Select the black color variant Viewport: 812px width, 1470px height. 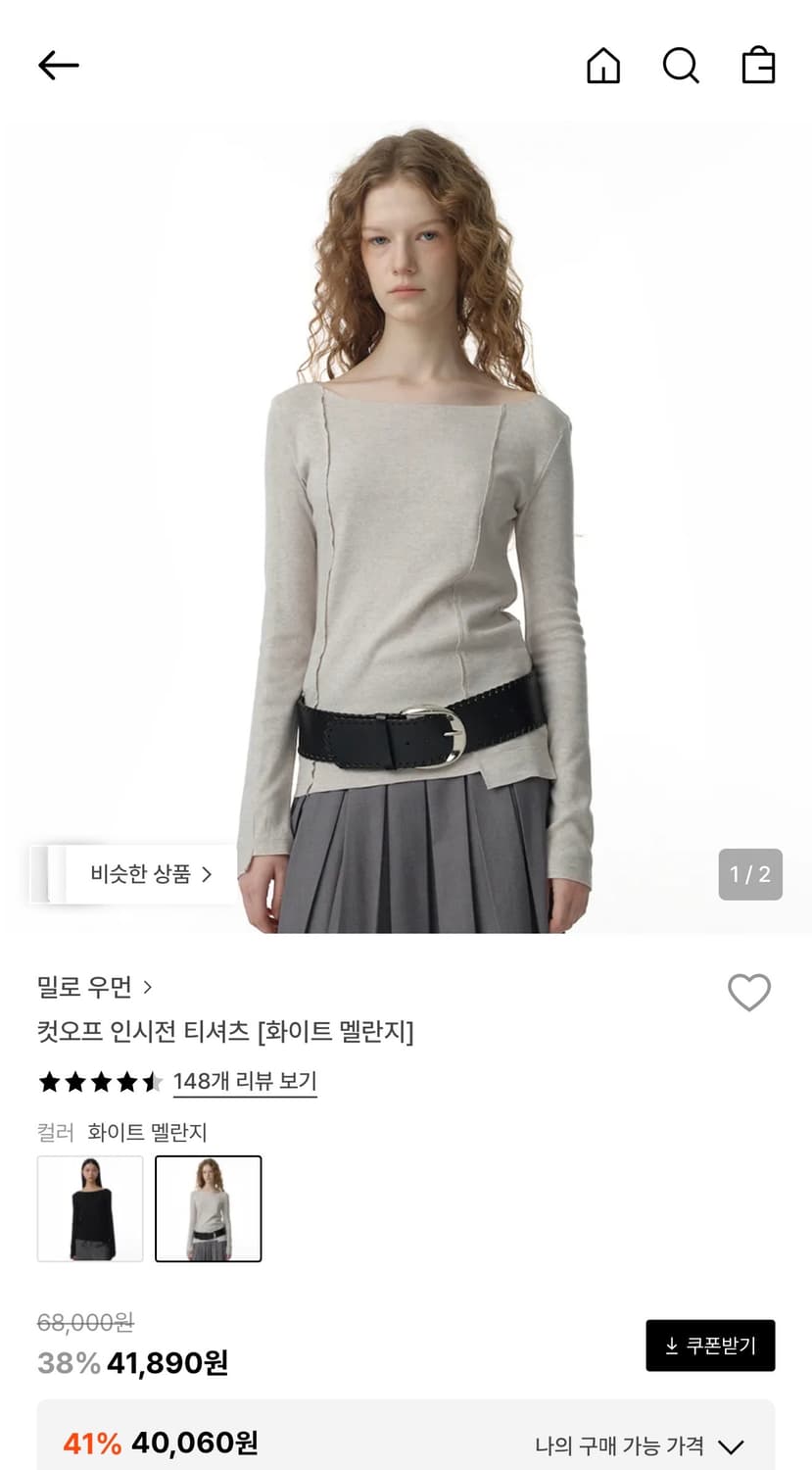pyautogui.click(x=89, y=1209)
